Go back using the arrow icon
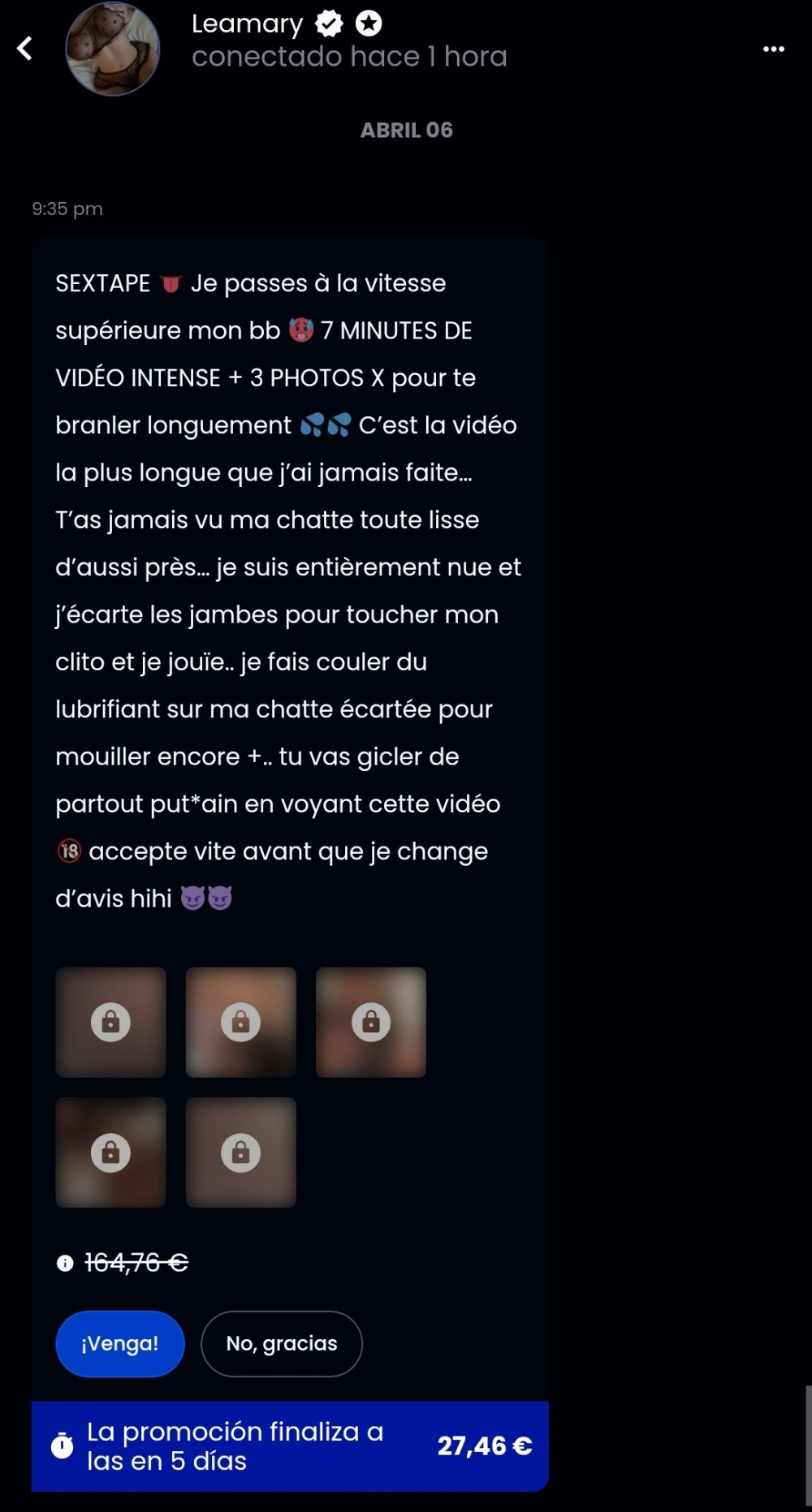 (25, 49)
